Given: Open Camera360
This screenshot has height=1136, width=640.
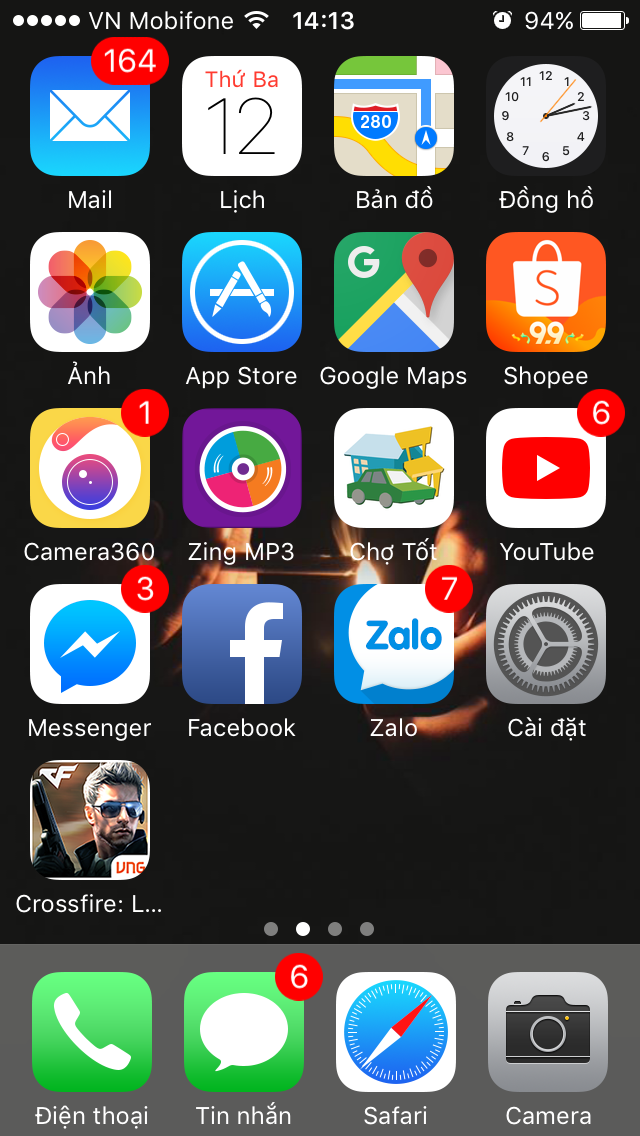Looking at the screenshot, I should point(90,468).
